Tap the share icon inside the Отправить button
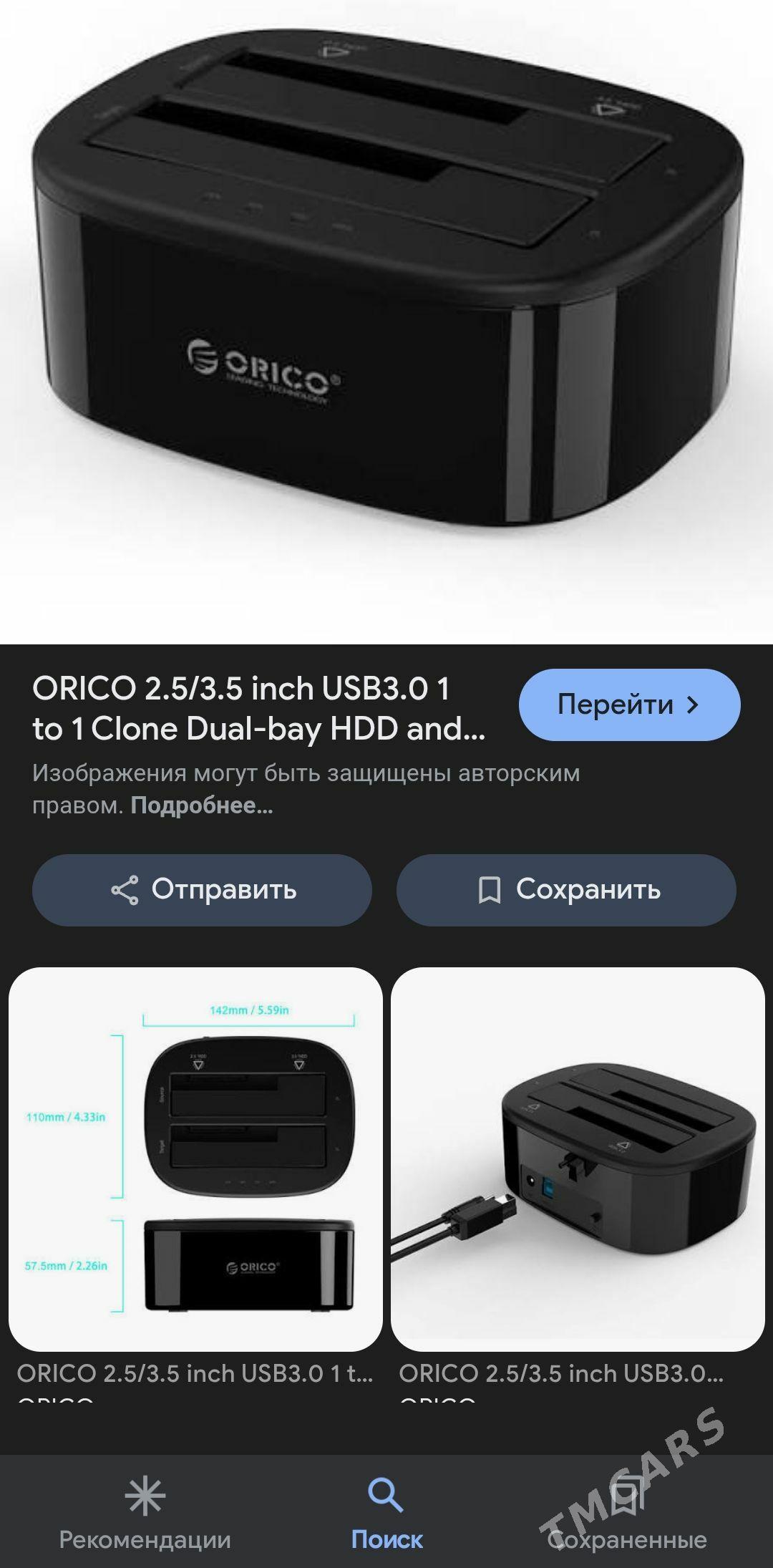The width and height of the screenshot is (773, 1568). [125, 890]
